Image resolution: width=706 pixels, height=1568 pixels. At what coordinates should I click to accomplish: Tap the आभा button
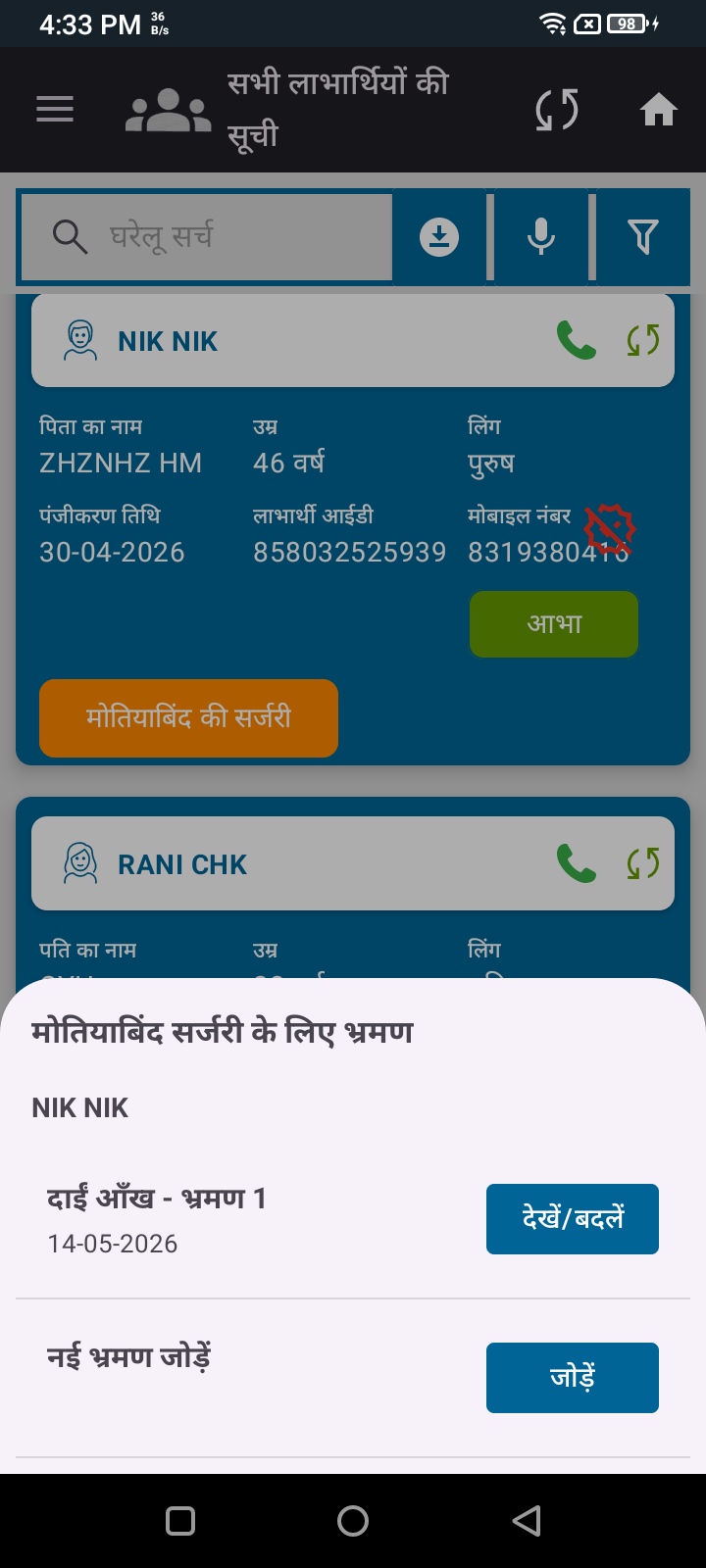(554, 624)
